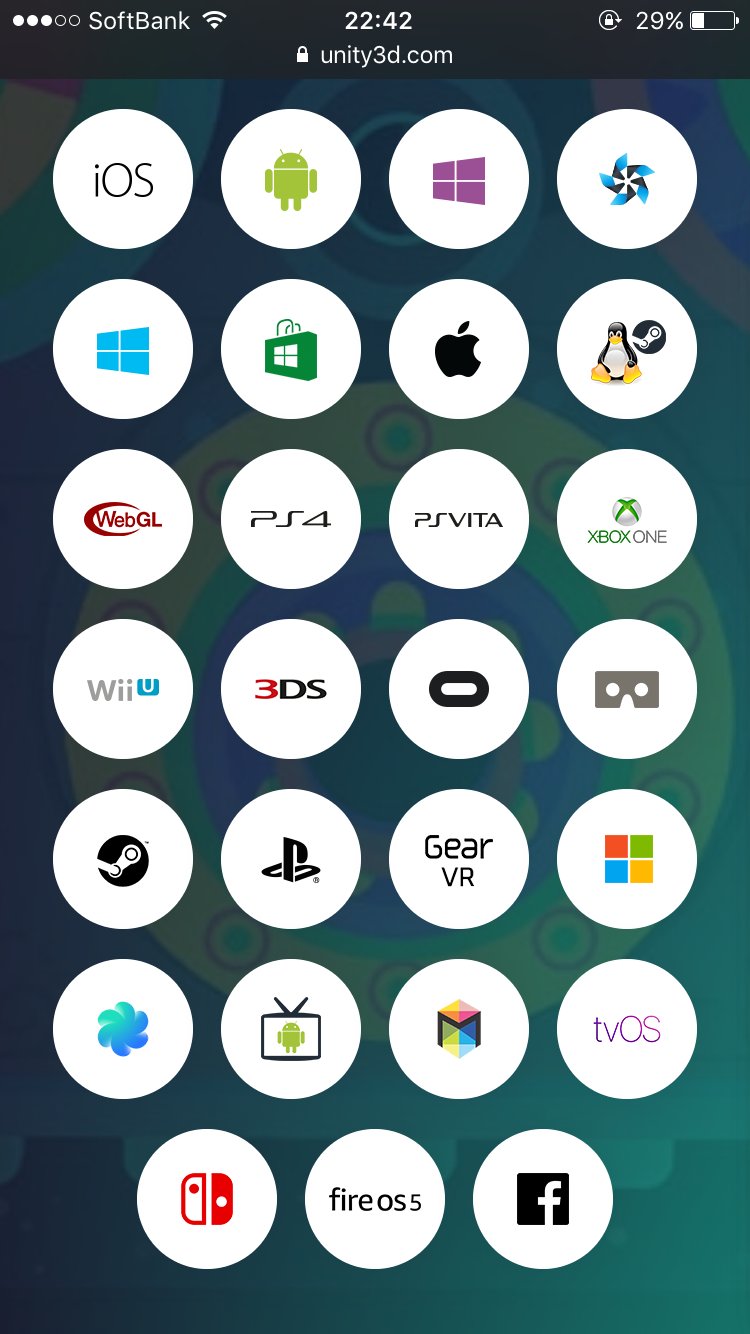Open the Gear VR platform icon
Viewport: 750px width, 1334px height.
click(x=459, y=859)
